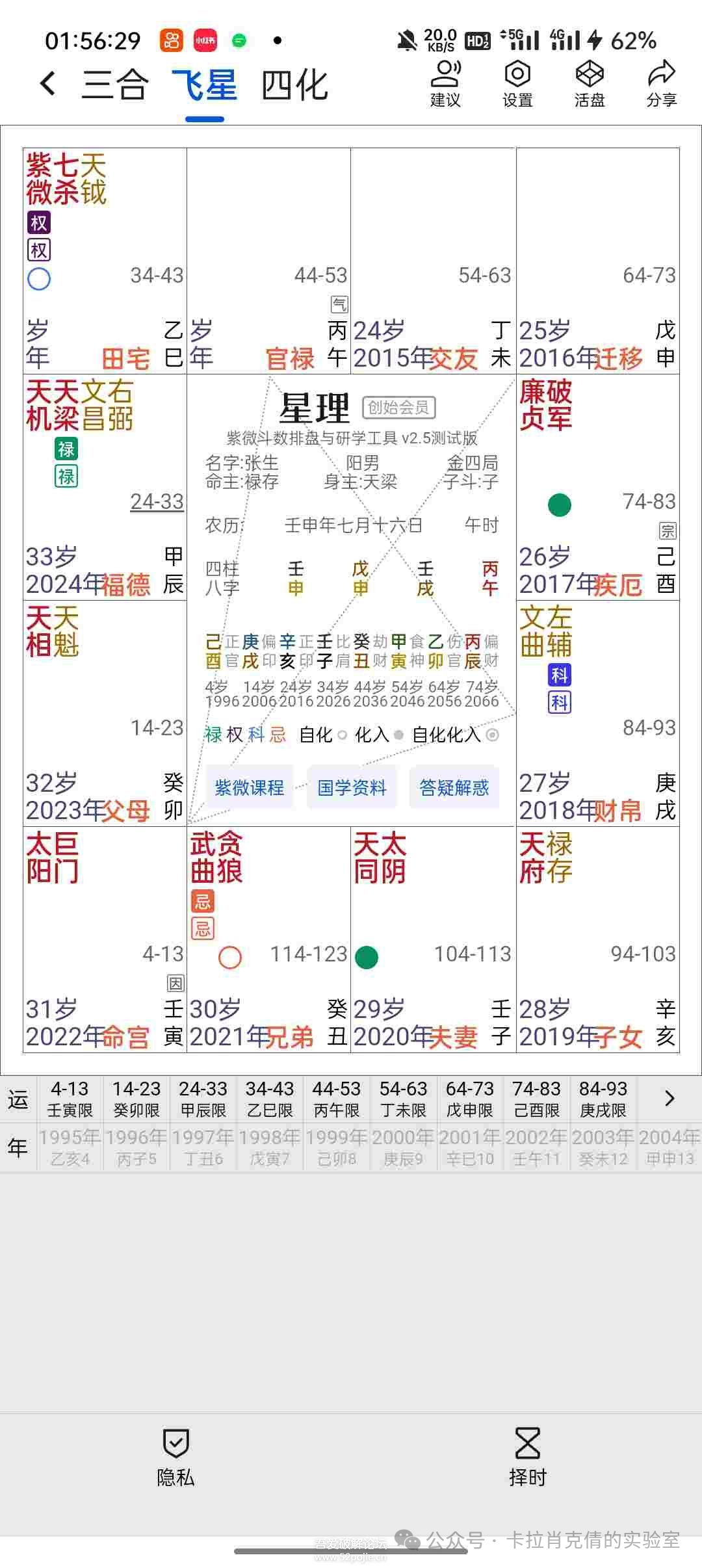Open the 紫微课程 course button
702x1568 pixels.
pos(250,787)
